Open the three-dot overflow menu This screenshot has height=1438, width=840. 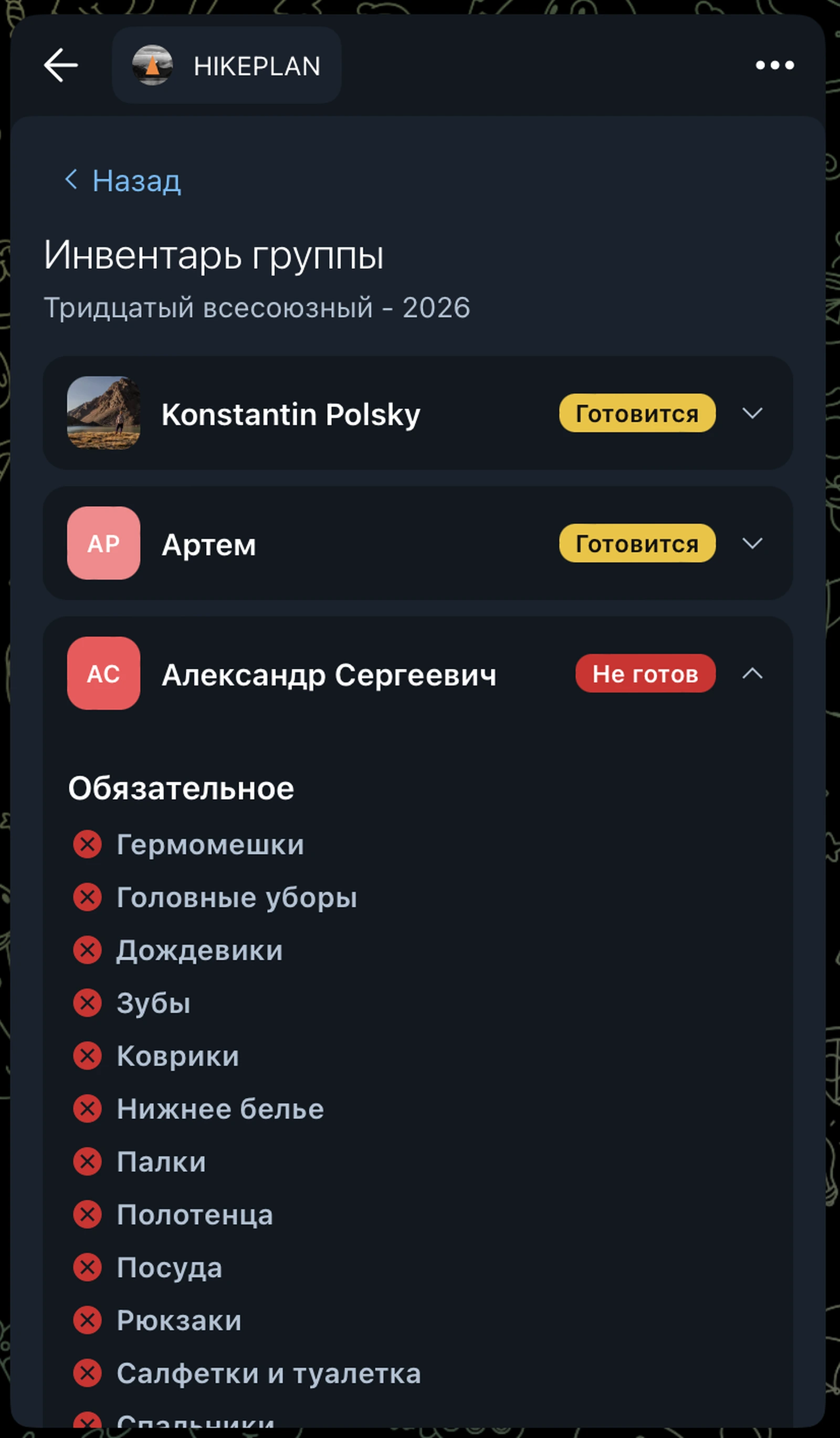(x=774, y=65)
